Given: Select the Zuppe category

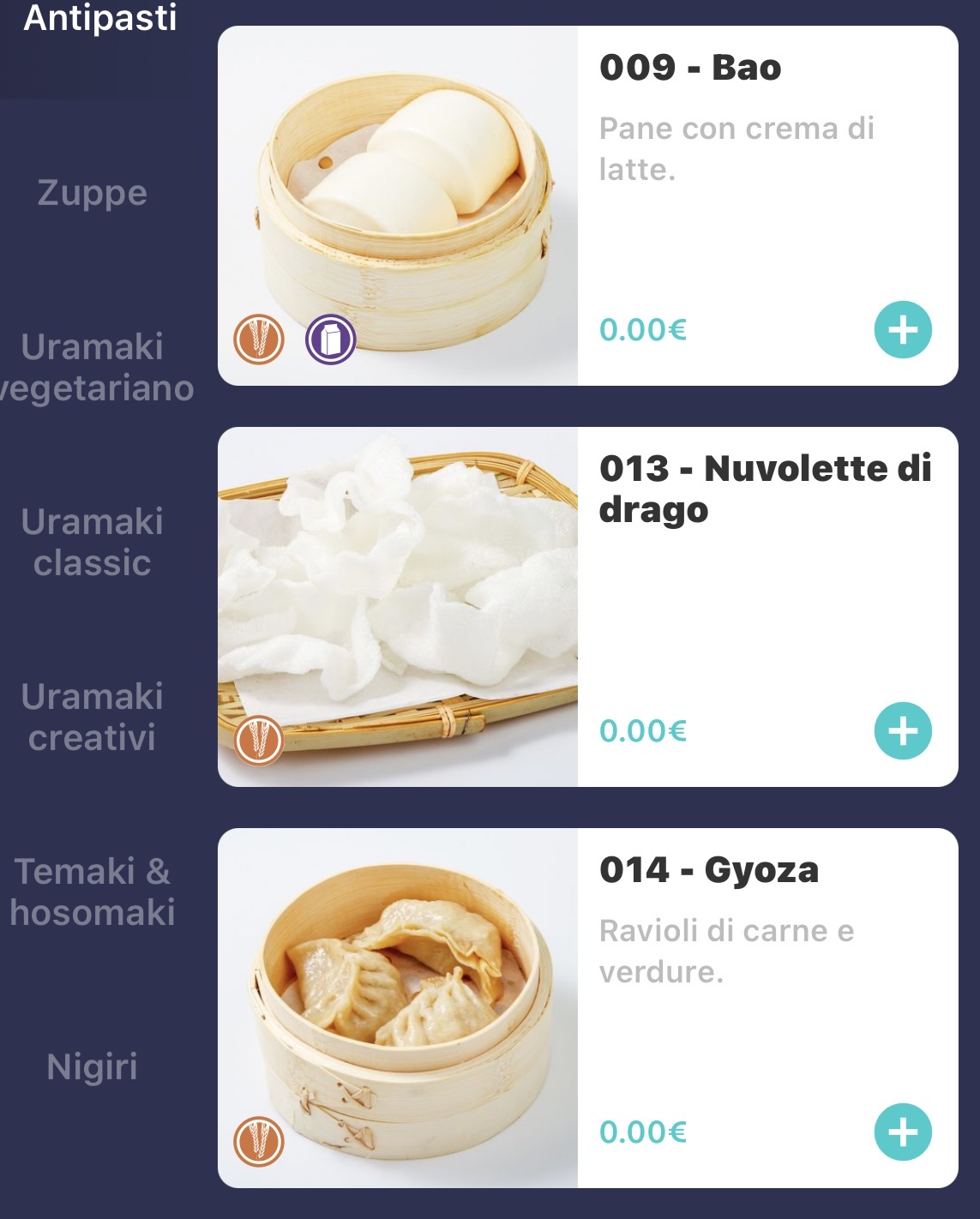Looking at the screenshot, I should 93,193.
